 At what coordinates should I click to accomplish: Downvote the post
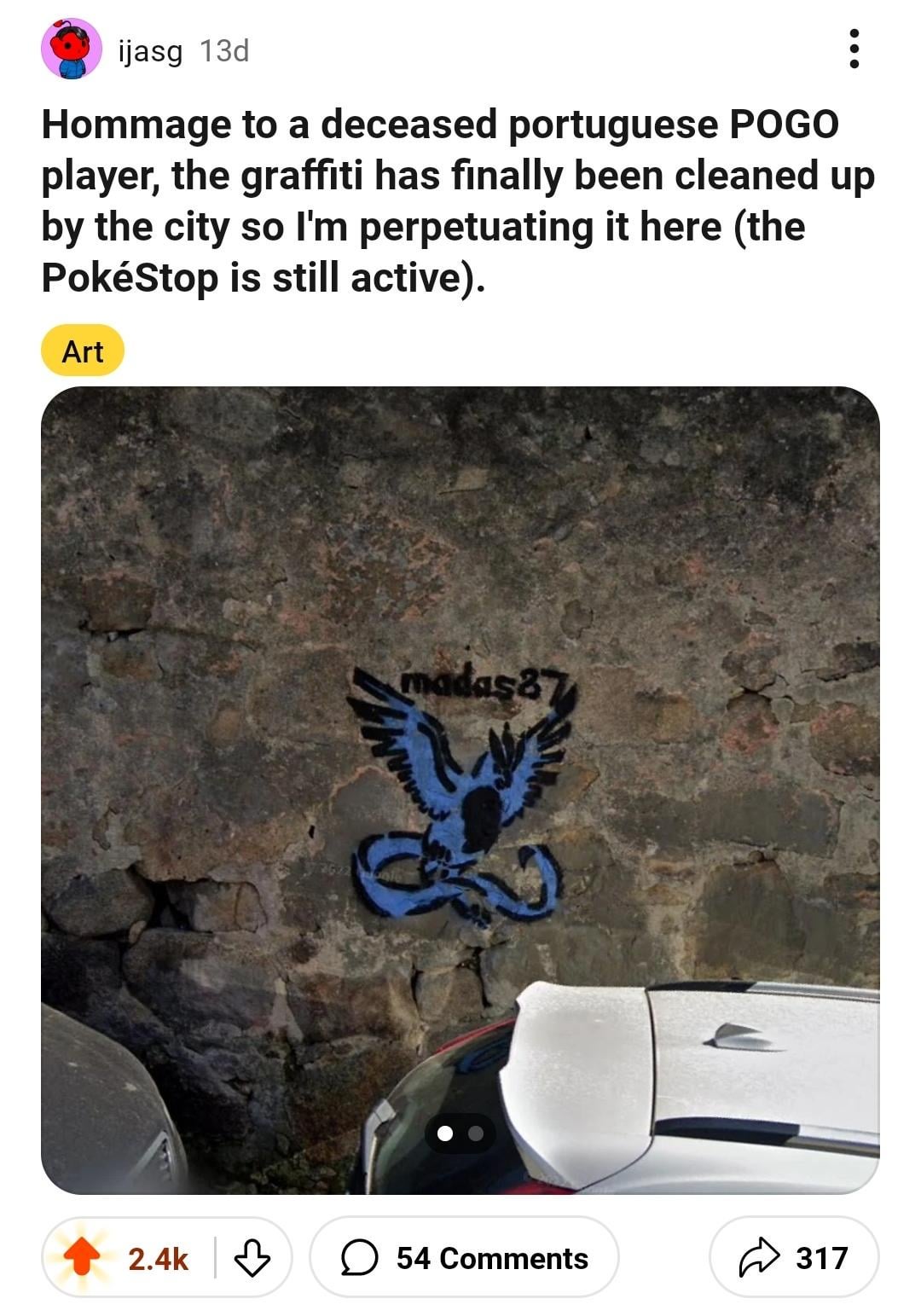(252, 1257)
